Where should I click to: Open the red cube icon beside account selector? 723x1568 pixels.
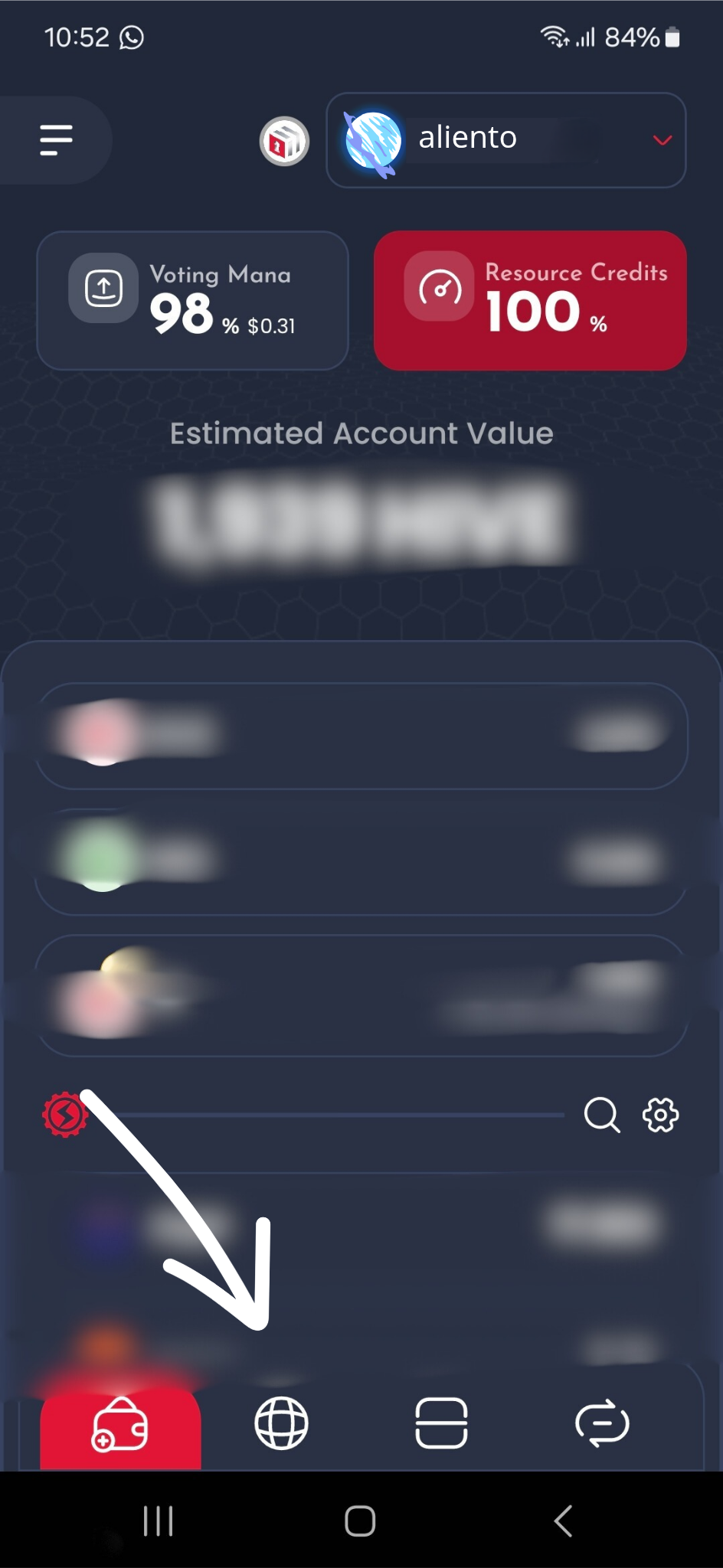[284, 141]
